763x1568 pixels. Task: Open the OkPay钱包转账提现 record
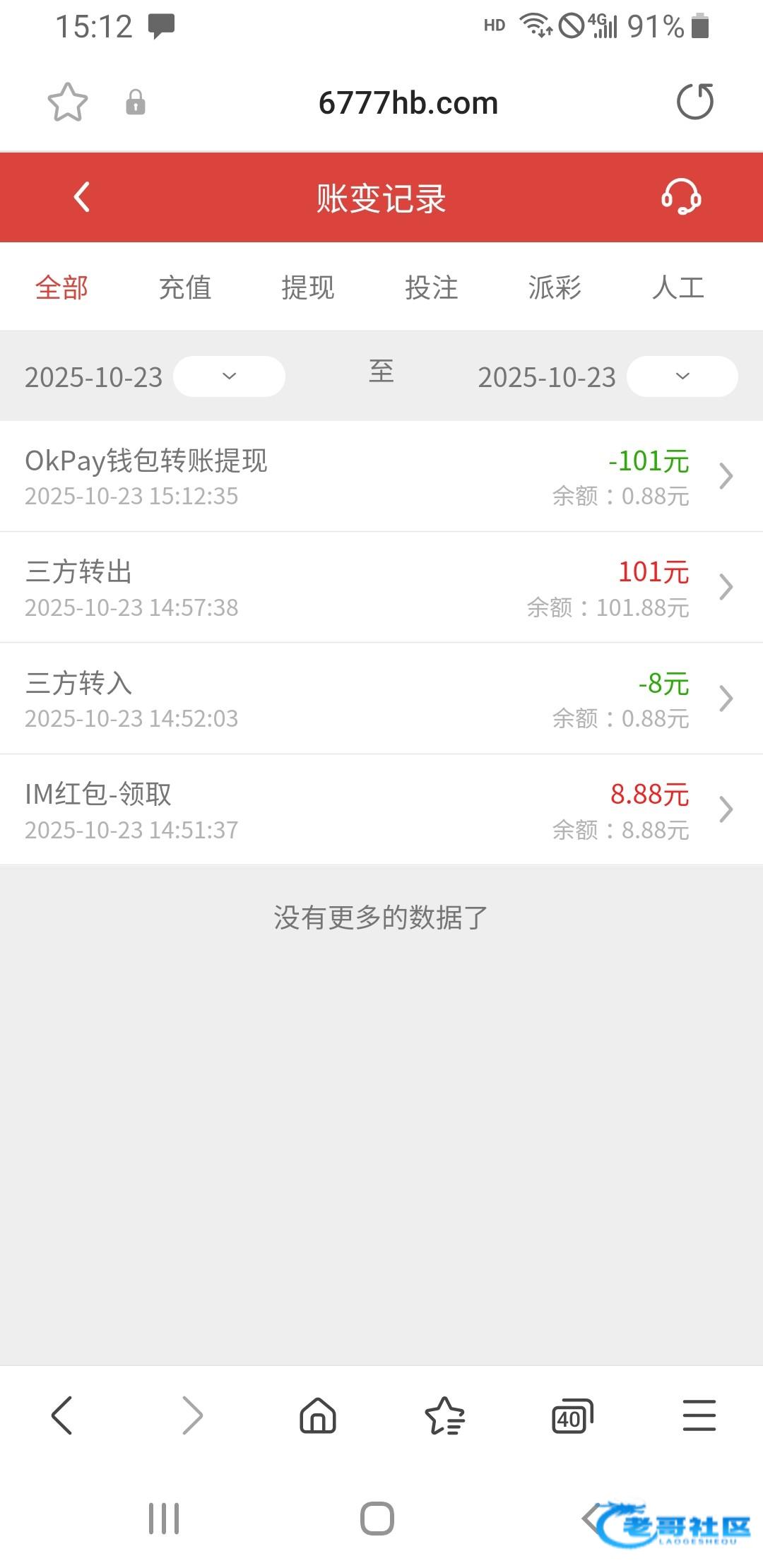tap(381, 477)
